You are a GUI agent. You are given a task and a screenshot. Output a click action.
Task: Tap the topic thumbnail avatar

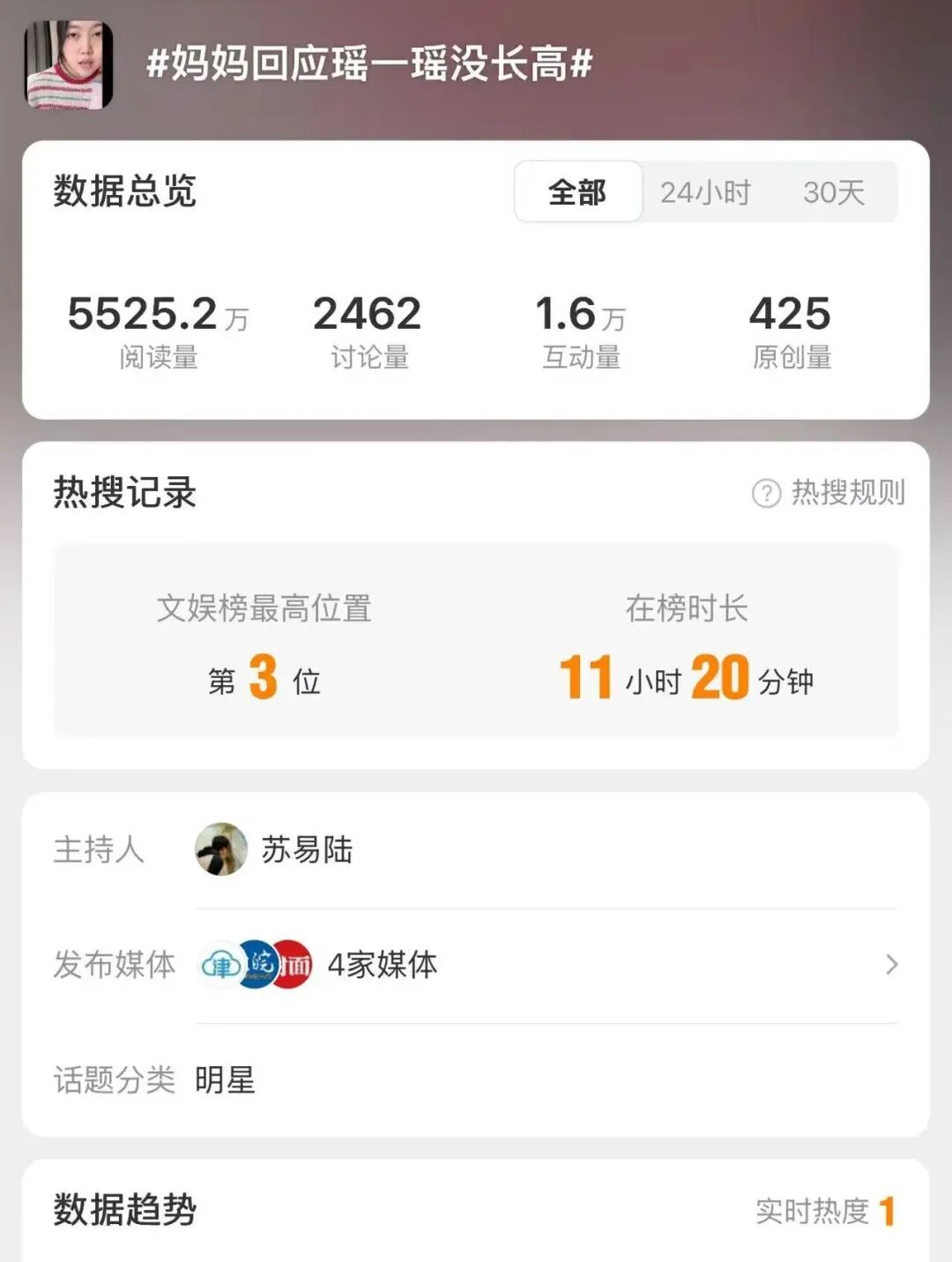[70, 65]
